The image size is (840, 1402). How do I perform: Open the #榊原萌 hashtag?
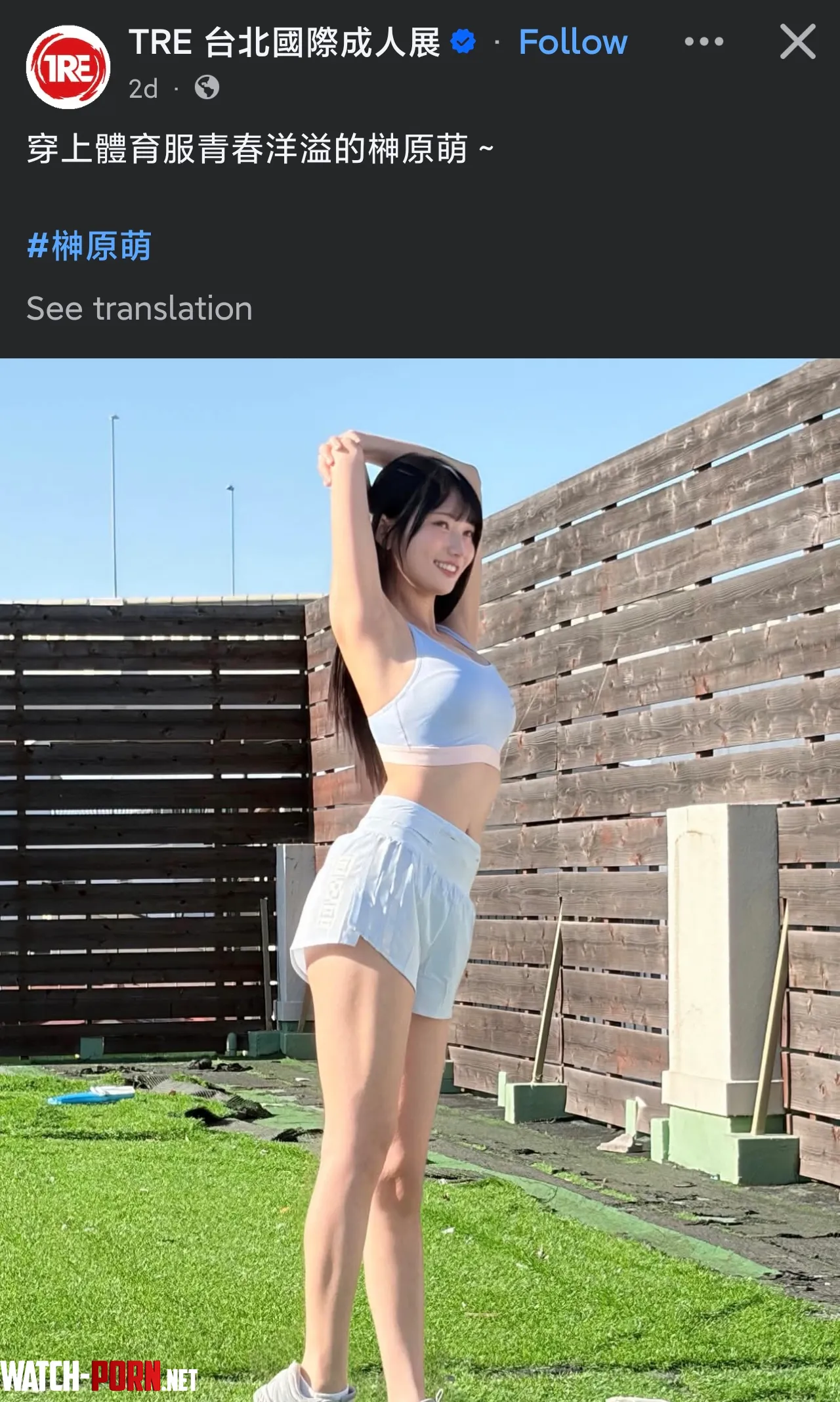point(89,246)
